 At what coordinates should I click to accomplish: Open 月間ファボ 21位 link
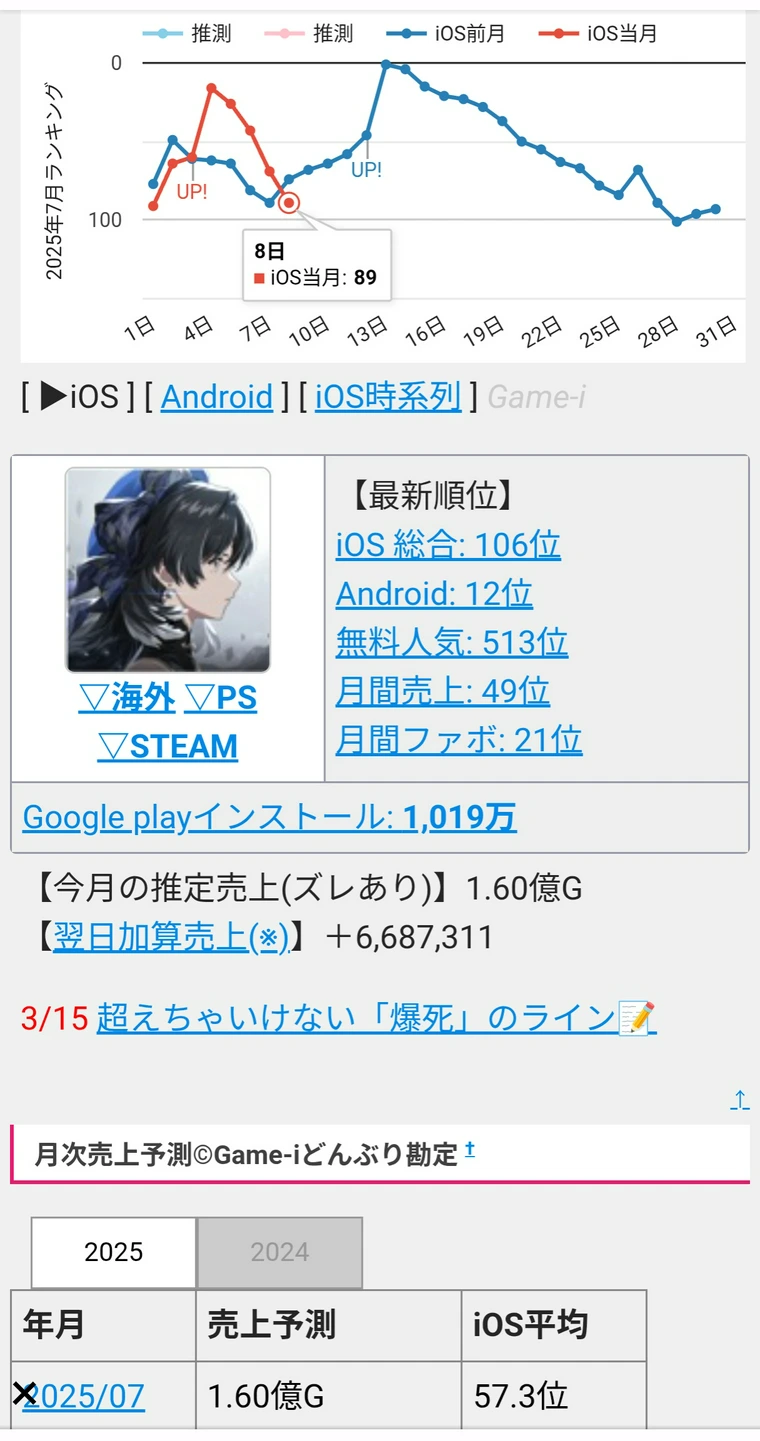point(459,740)
